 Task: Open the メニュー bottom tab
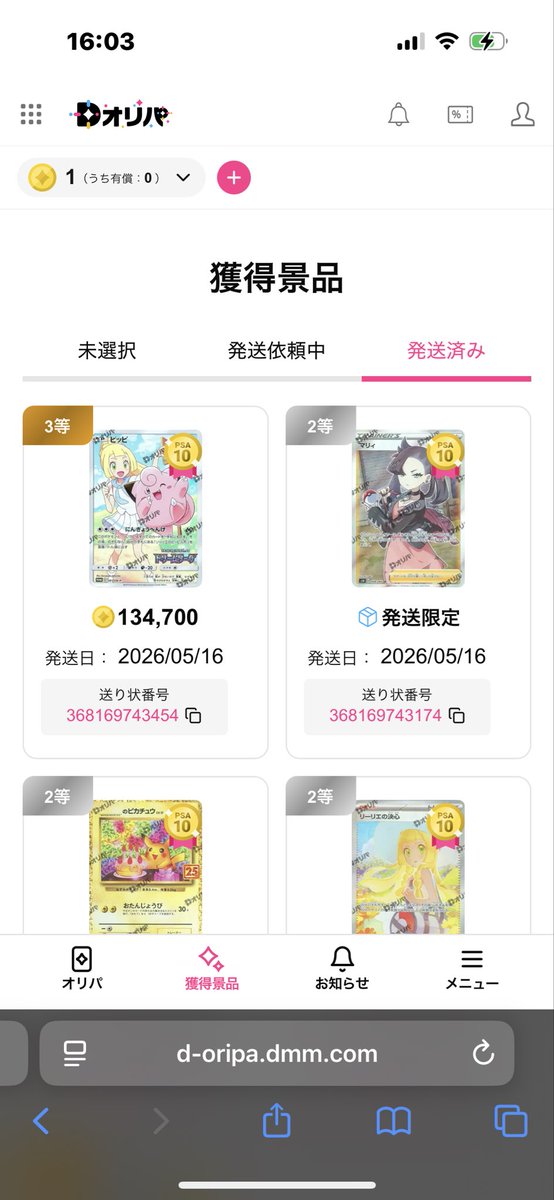[472, 968]
